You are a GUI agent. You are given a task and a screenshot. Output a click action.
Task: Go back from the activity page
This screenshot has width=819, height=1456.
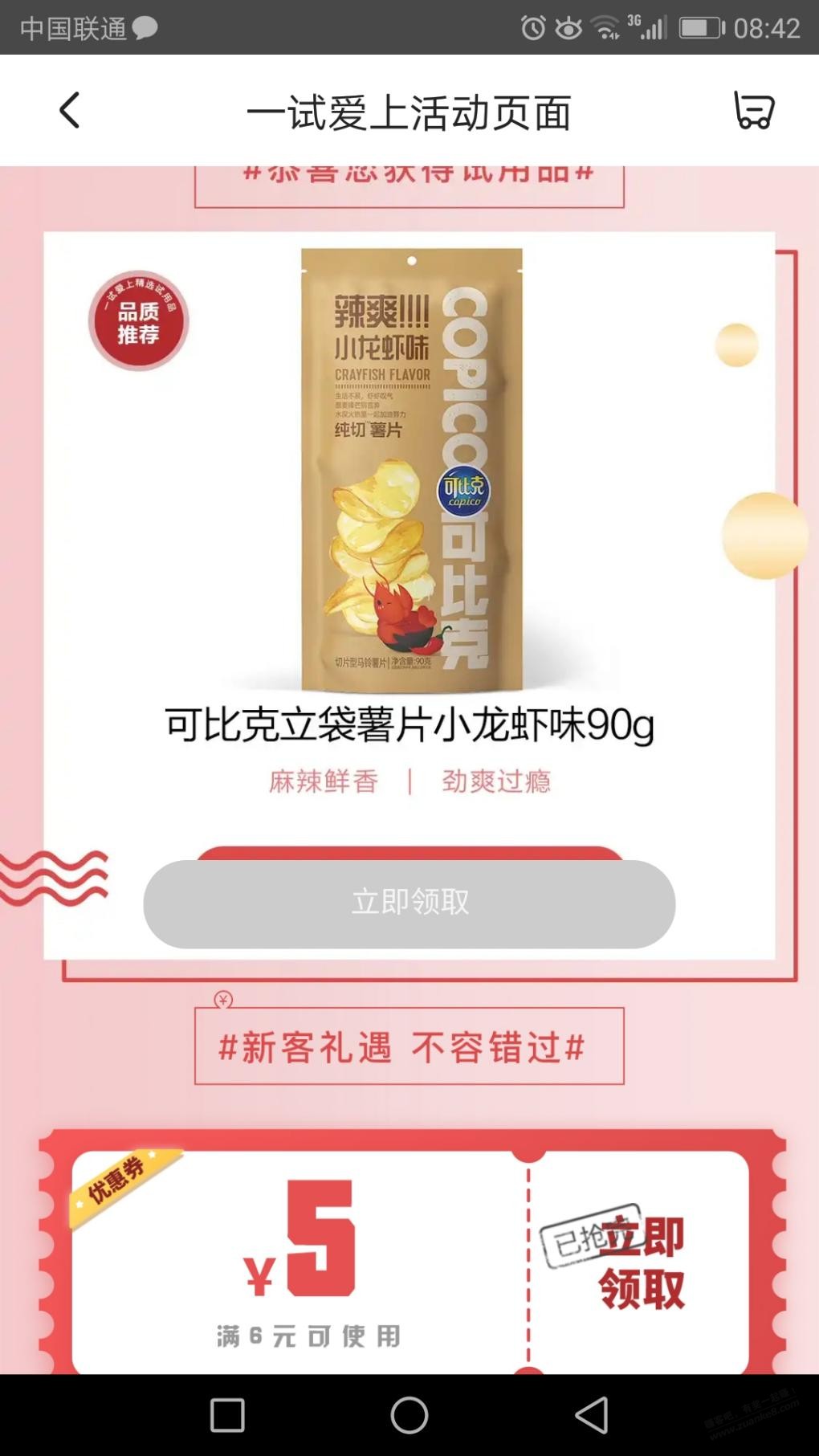point(70,111)
